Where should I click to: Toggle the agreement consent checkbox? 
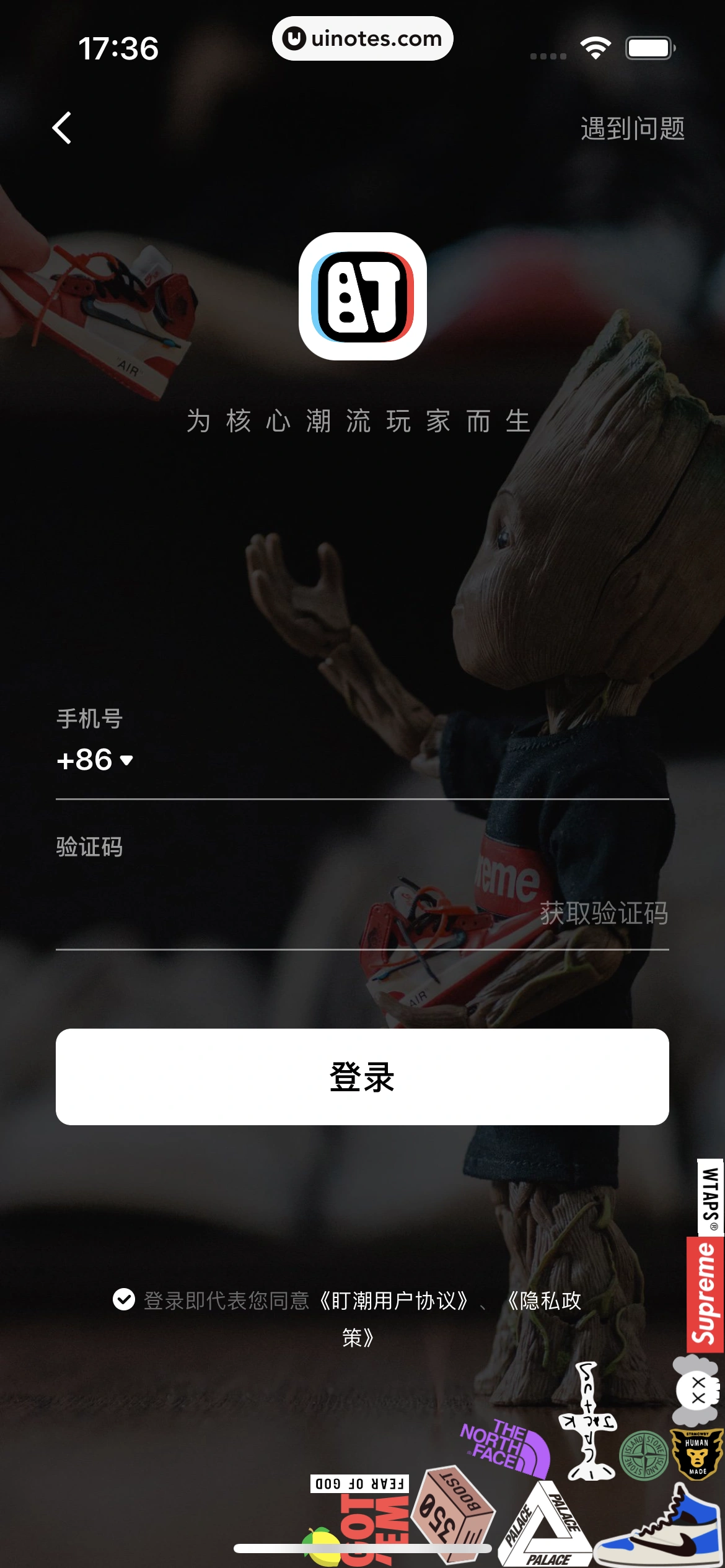point(124,1299)
